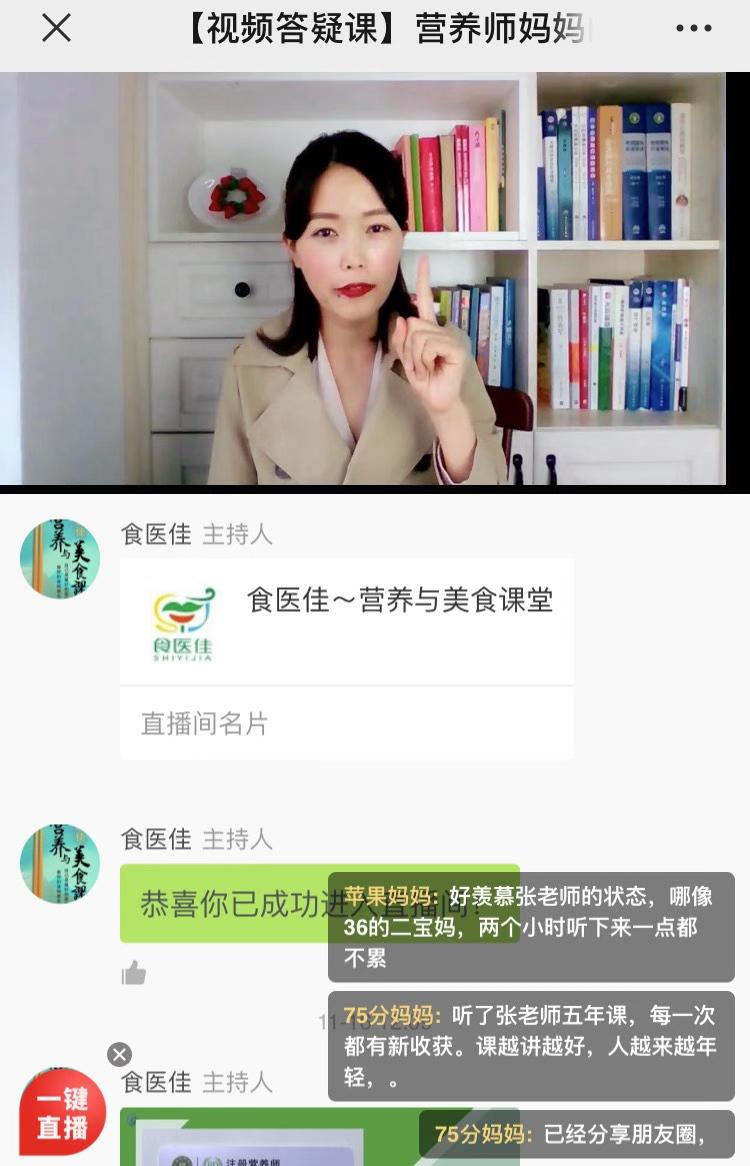
Task: Tap the 食医佳 host avatar
Action: click(x=59, y=558)
